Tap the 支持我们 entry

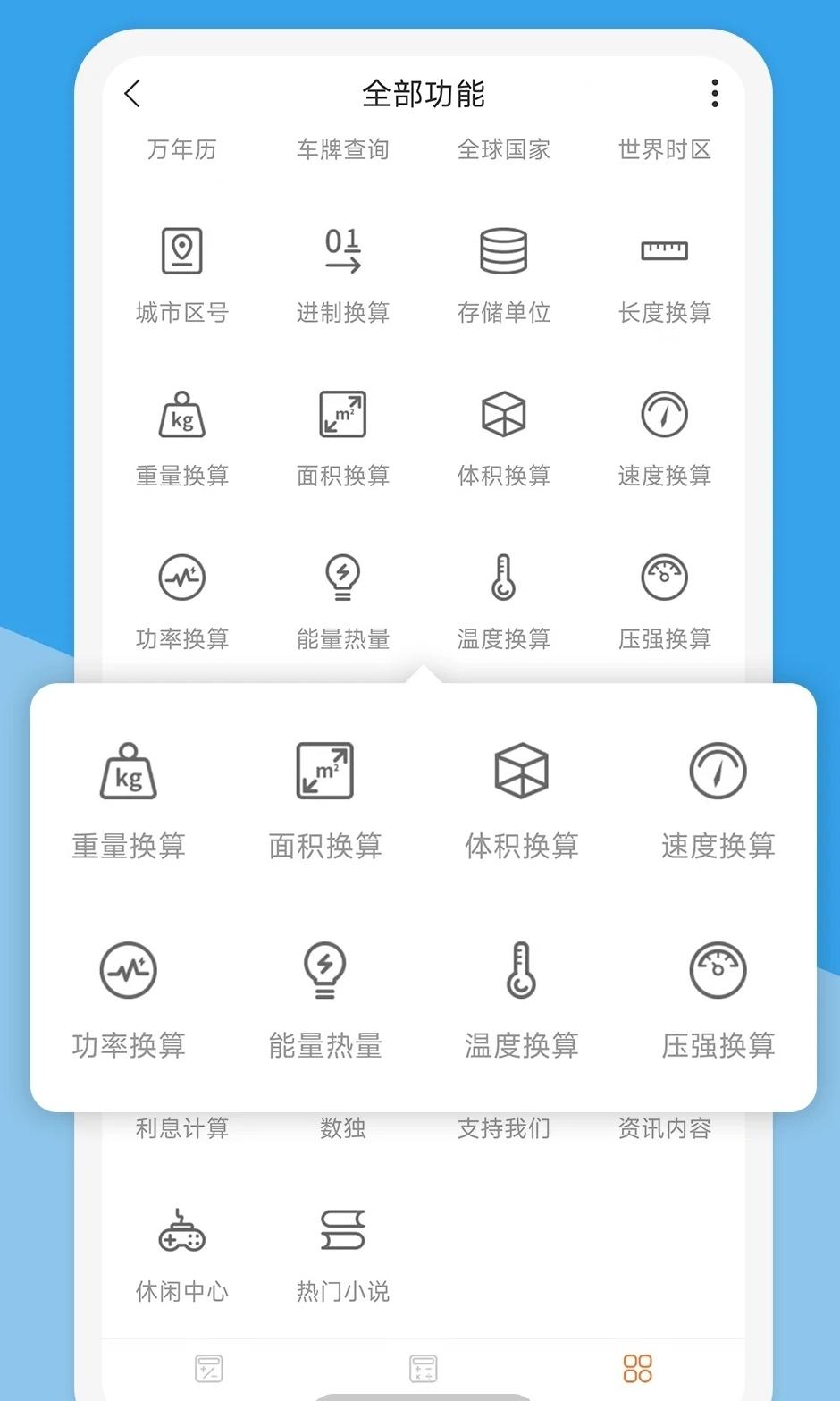click(x=503, y=1127)
